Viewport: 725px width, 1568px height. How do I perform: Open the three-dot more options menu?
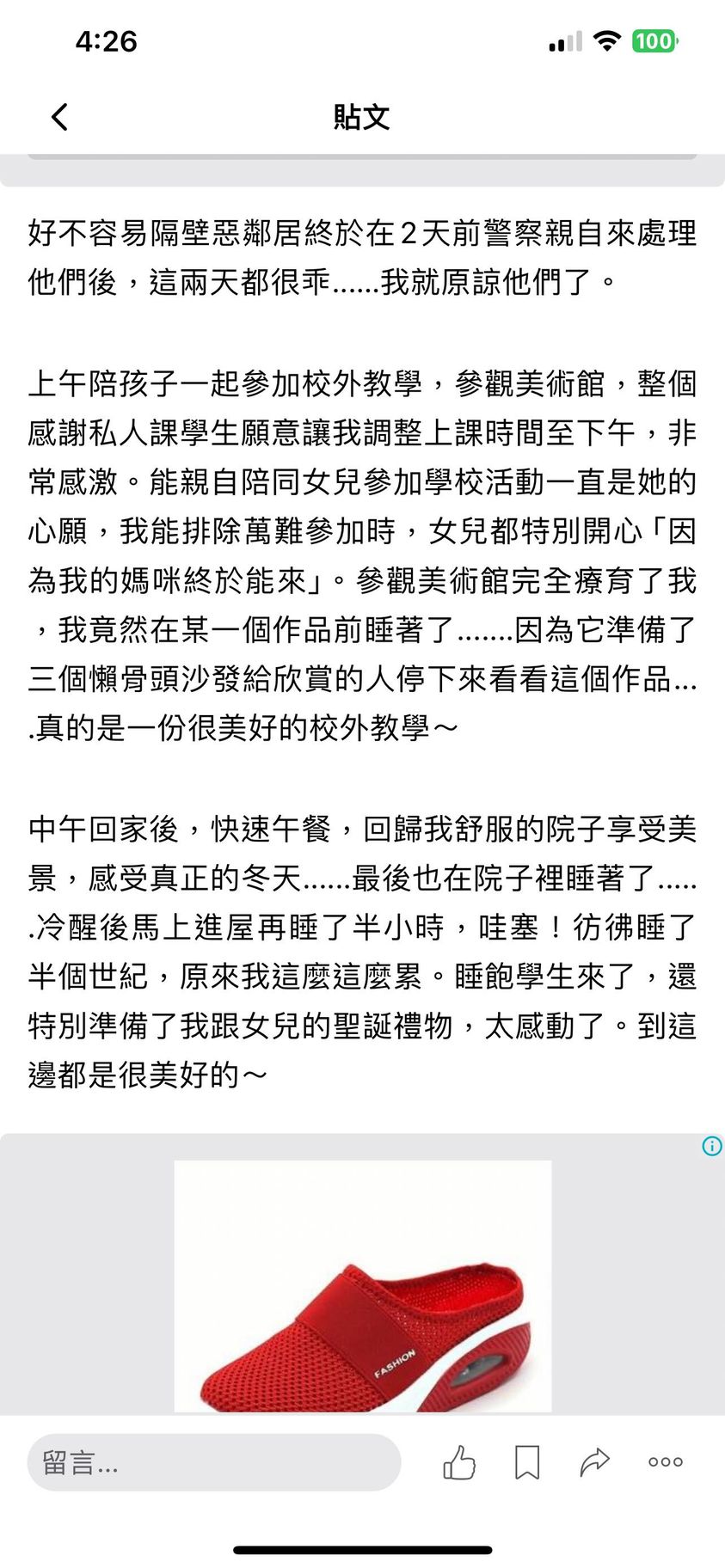coord(665,1461)
